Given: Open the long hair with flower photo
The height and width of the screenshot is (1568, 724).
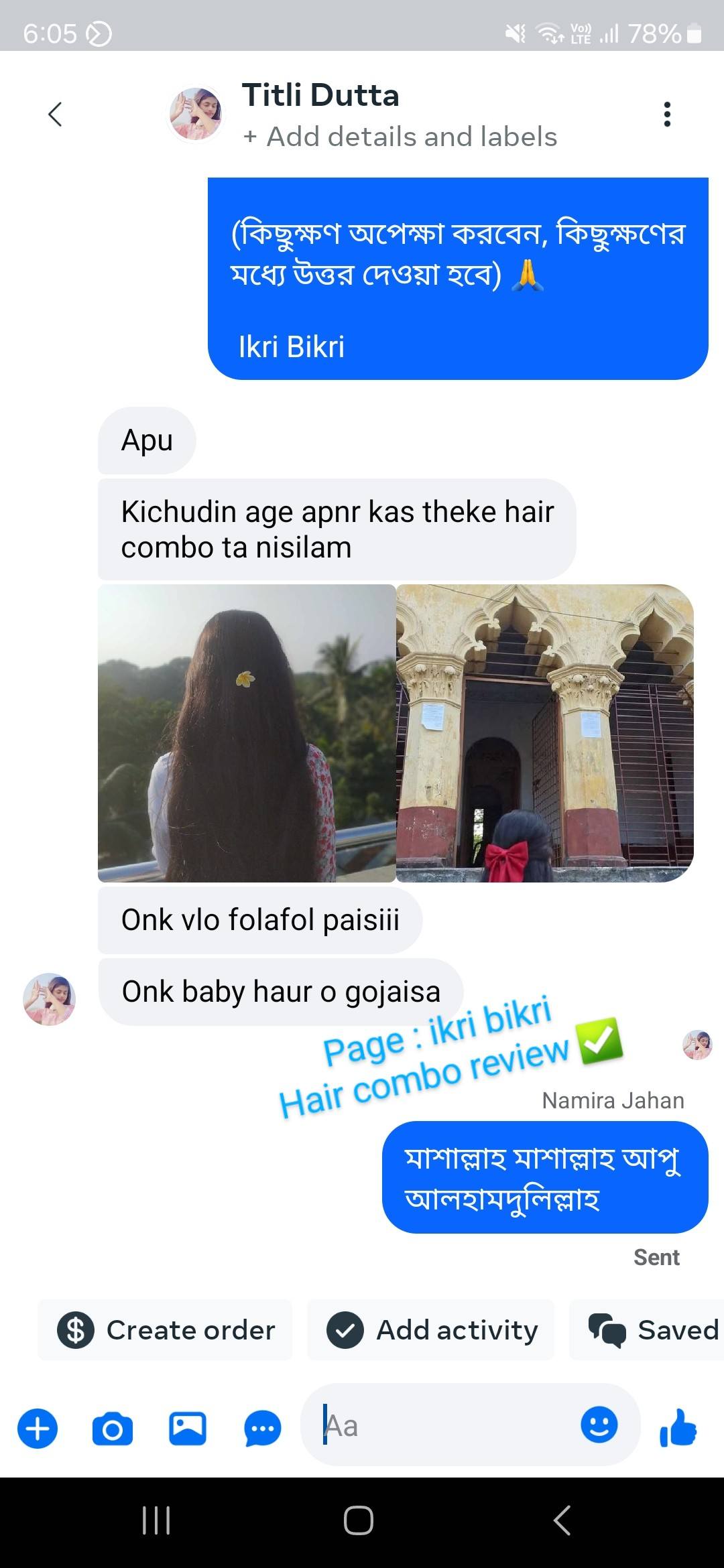Looking at the screenshot, I should click(x=247, y=733).
